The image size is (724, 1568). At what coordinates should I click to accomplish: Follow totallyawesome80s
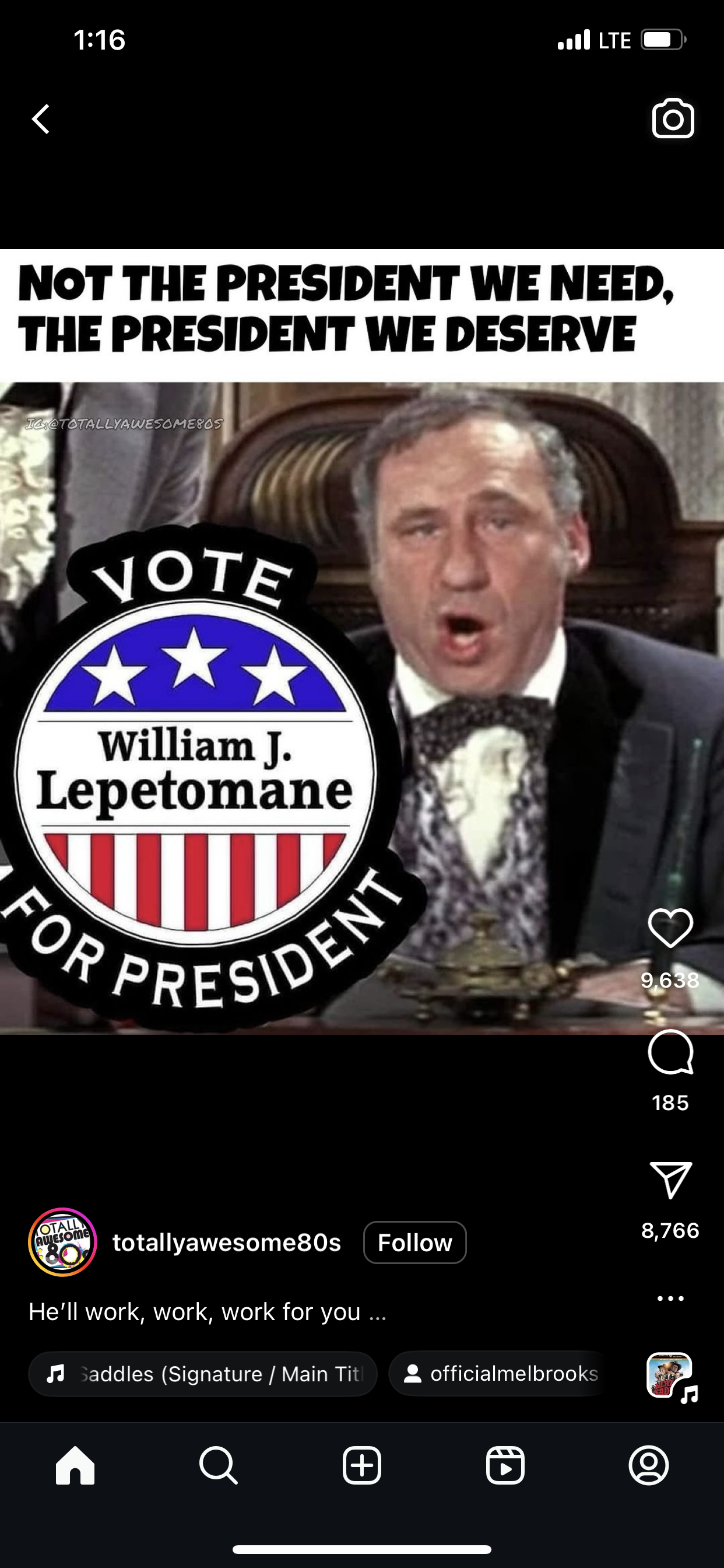[415, 1242]
